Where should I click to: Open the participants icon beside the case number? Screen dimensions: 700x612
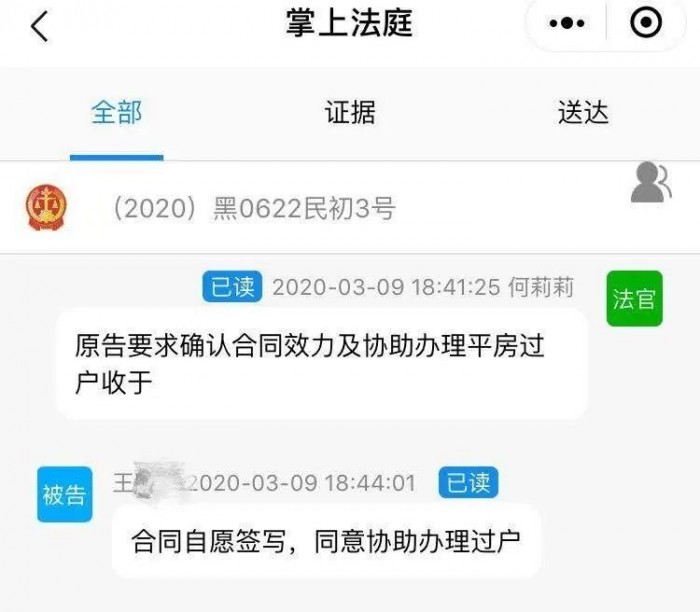650,182
